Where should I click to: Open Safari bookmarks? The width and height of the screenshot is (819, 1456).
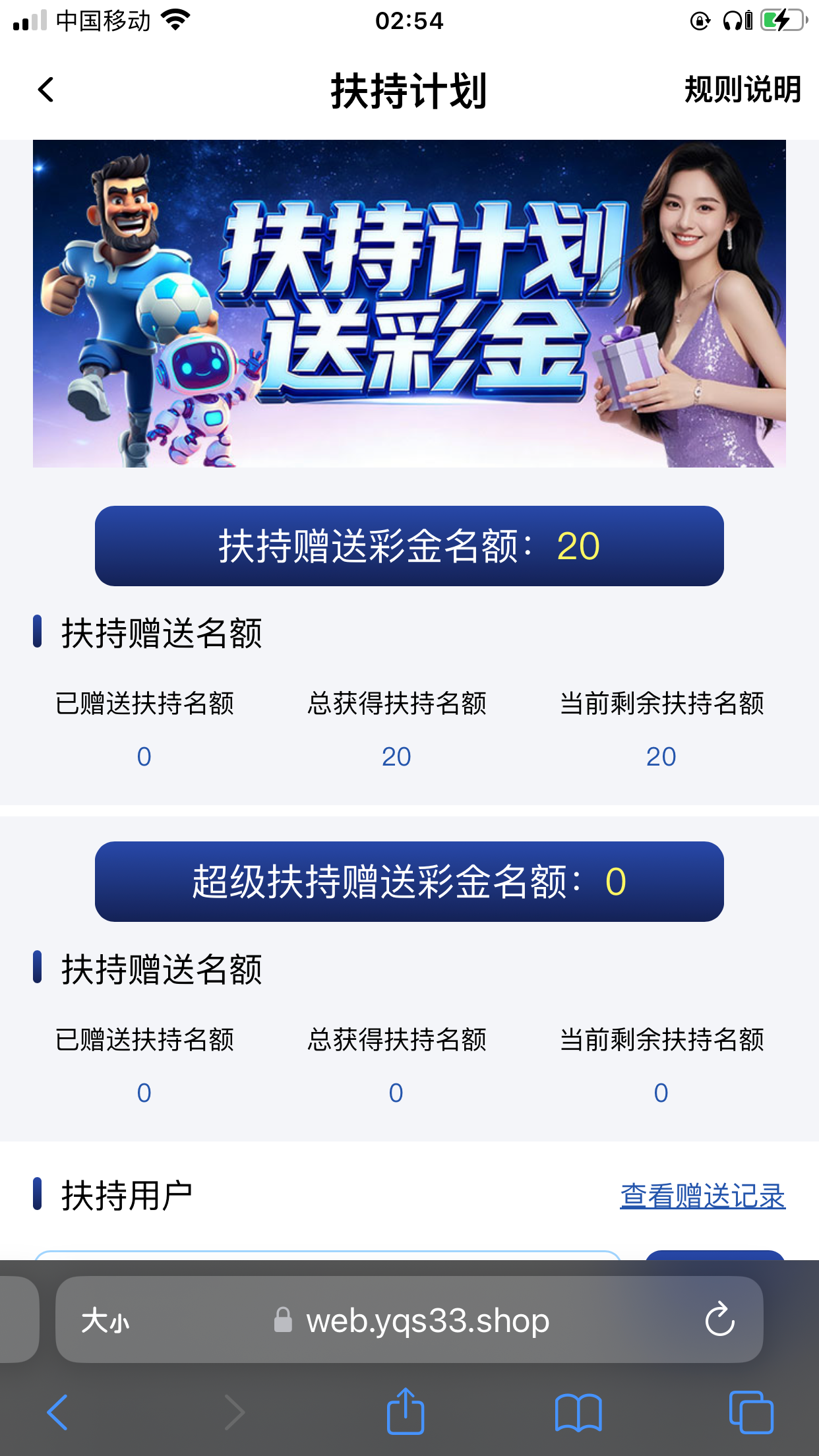coord(578,1413)
